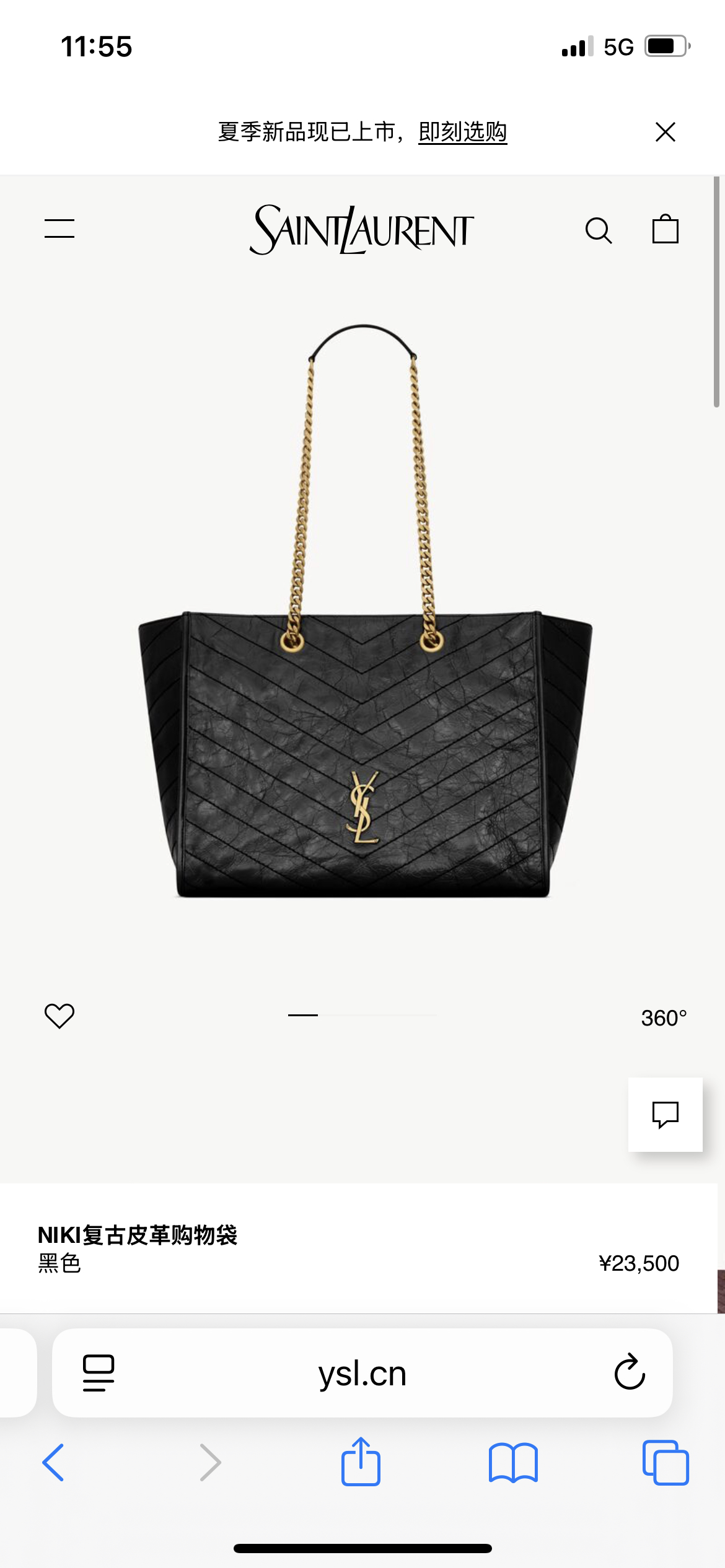The image size is (725, 1568).
Task: View the bag in 360°
Action: 664,1018
